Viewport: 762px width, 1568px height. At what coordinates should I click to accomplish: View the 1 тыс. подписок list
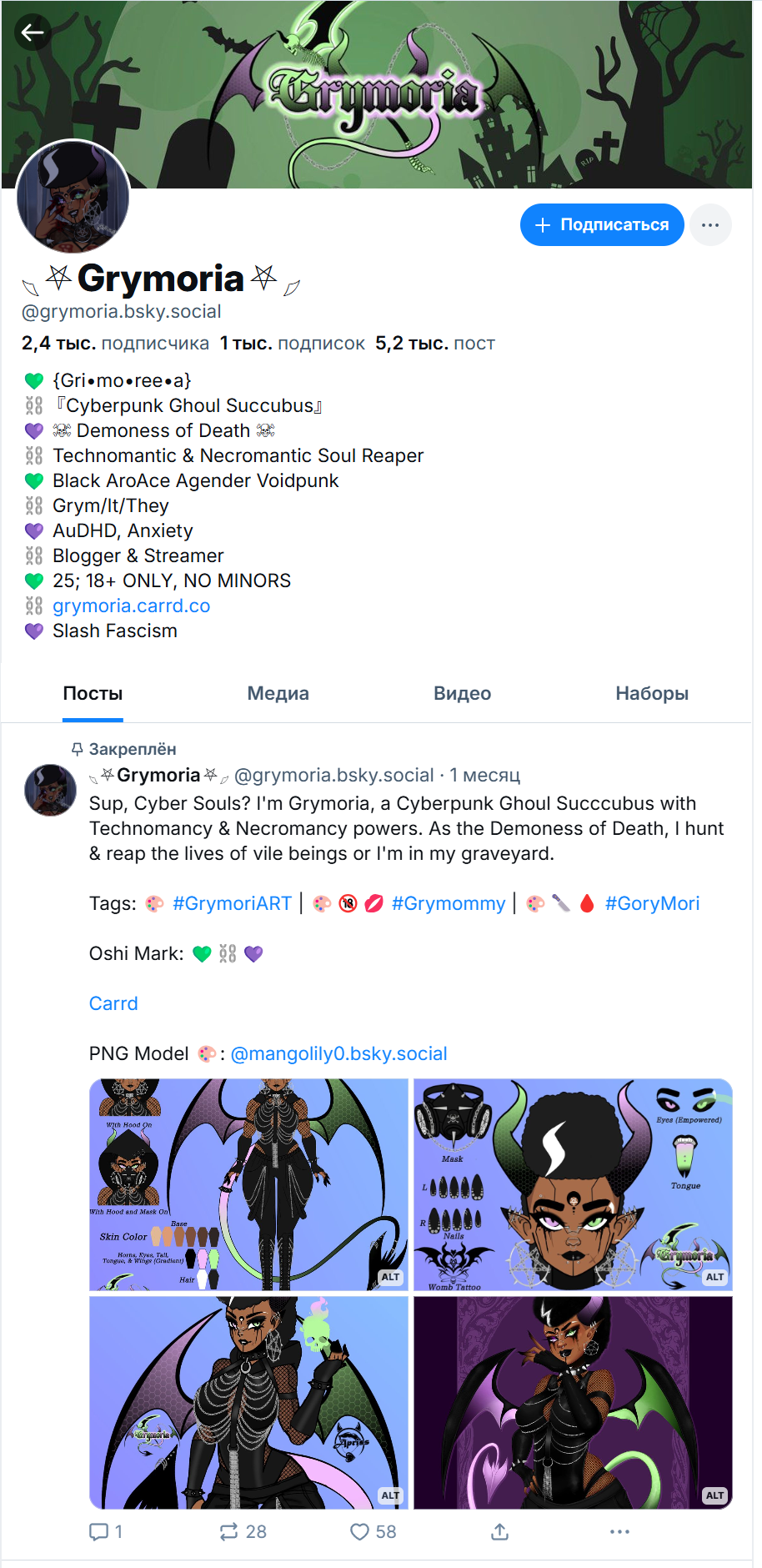click(x=292, y=344)
